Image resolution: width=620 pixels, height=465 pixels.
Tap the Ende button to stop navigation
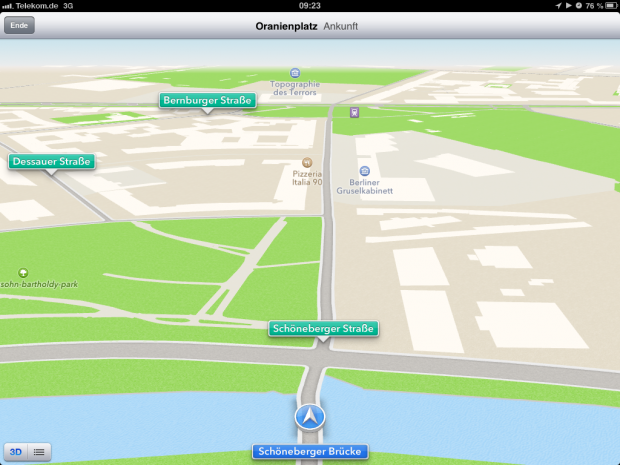click(x=19, y=25)
